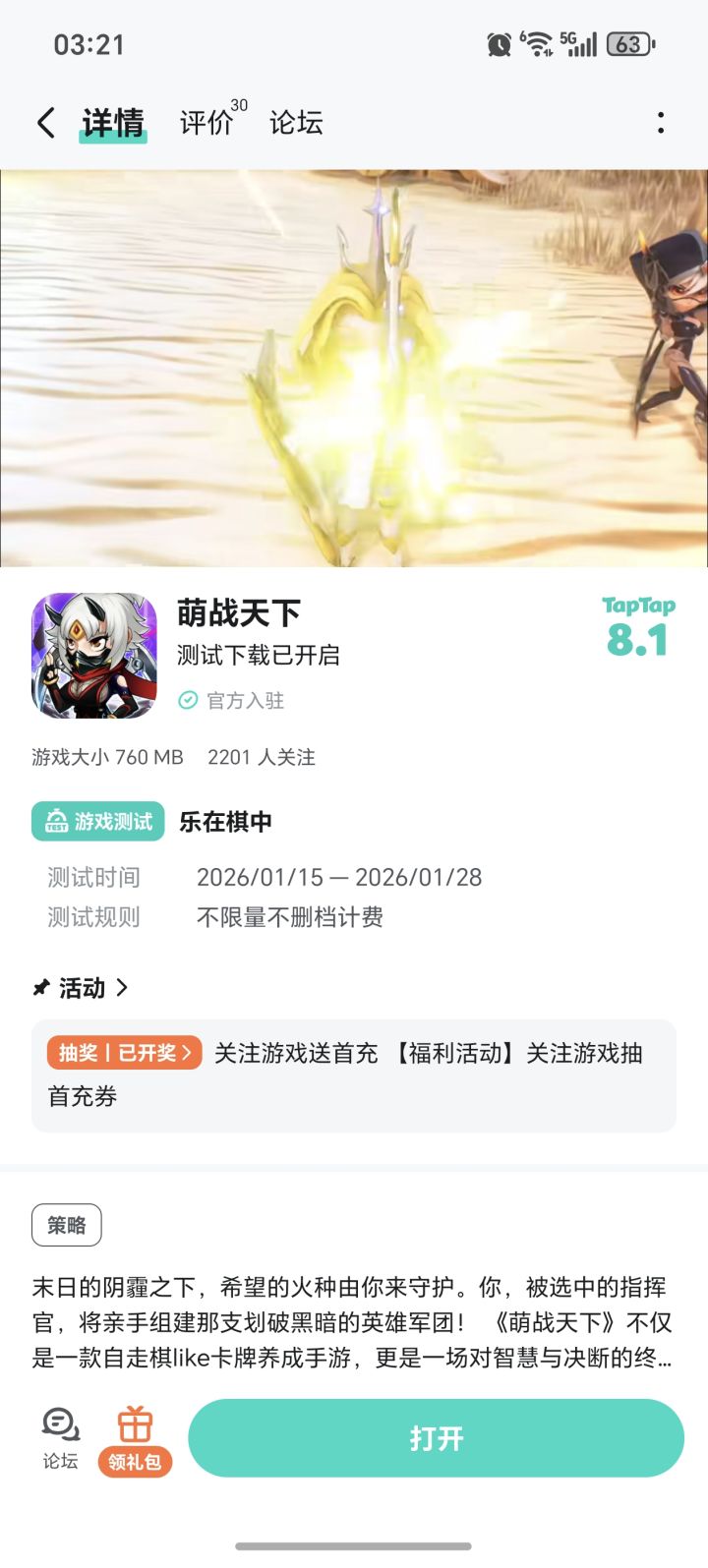Expand the 活动 activities section chevron
The image size is (708, 1568).
124,988
